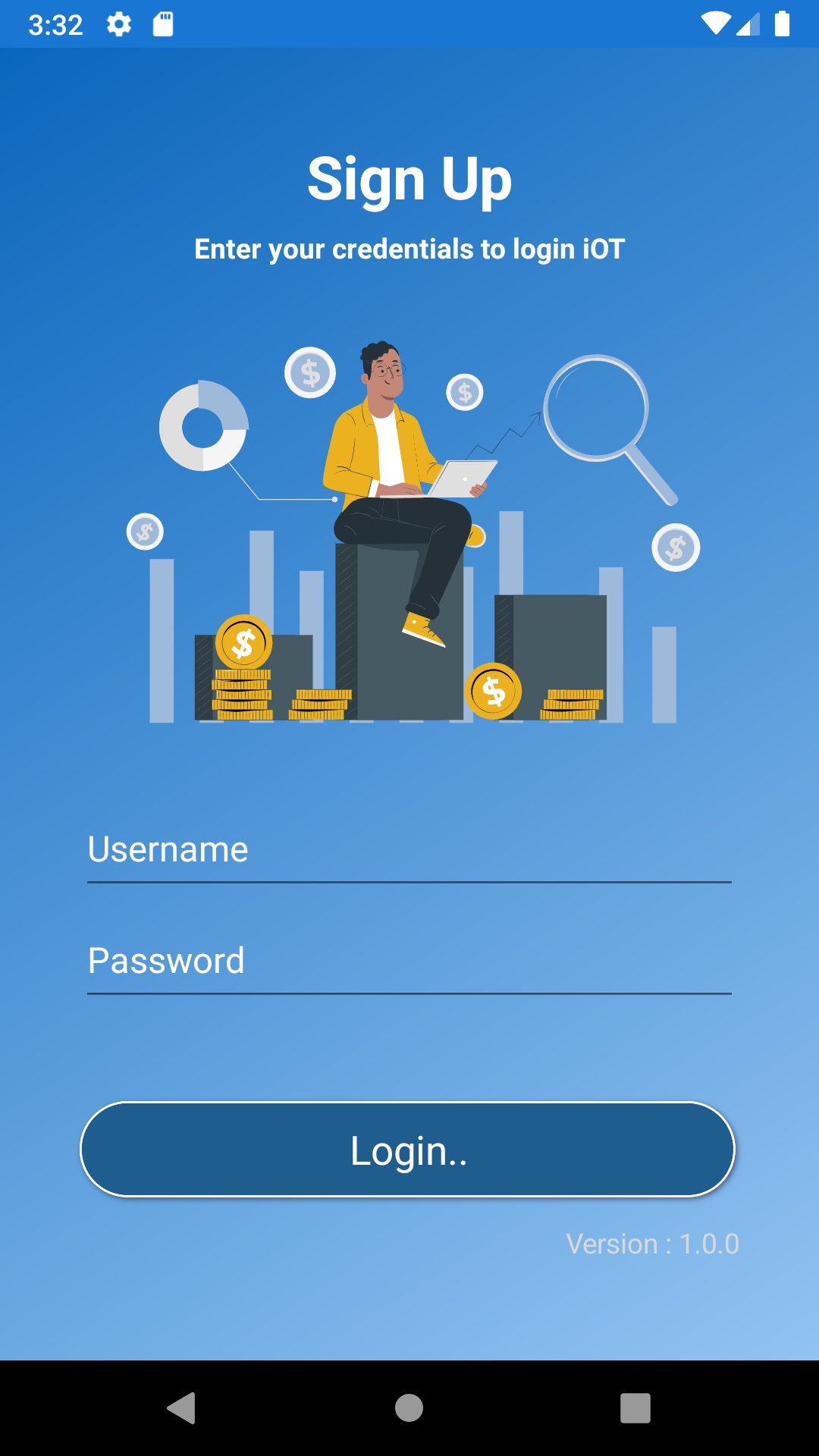
Task: Click the Version : 1.0.0 text
Action: coord(652,1243)
